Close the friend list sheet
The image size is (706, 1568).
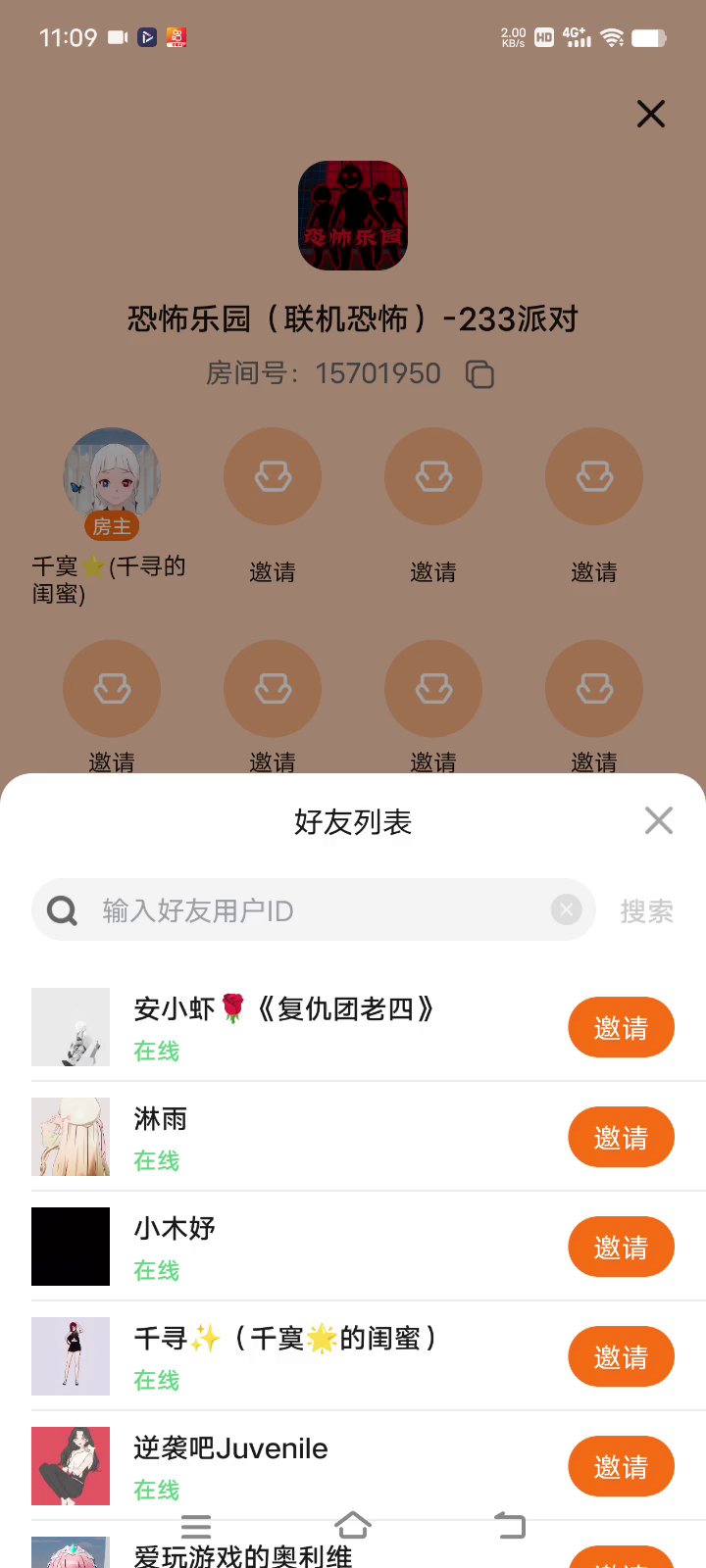click(x=659, y=820)
